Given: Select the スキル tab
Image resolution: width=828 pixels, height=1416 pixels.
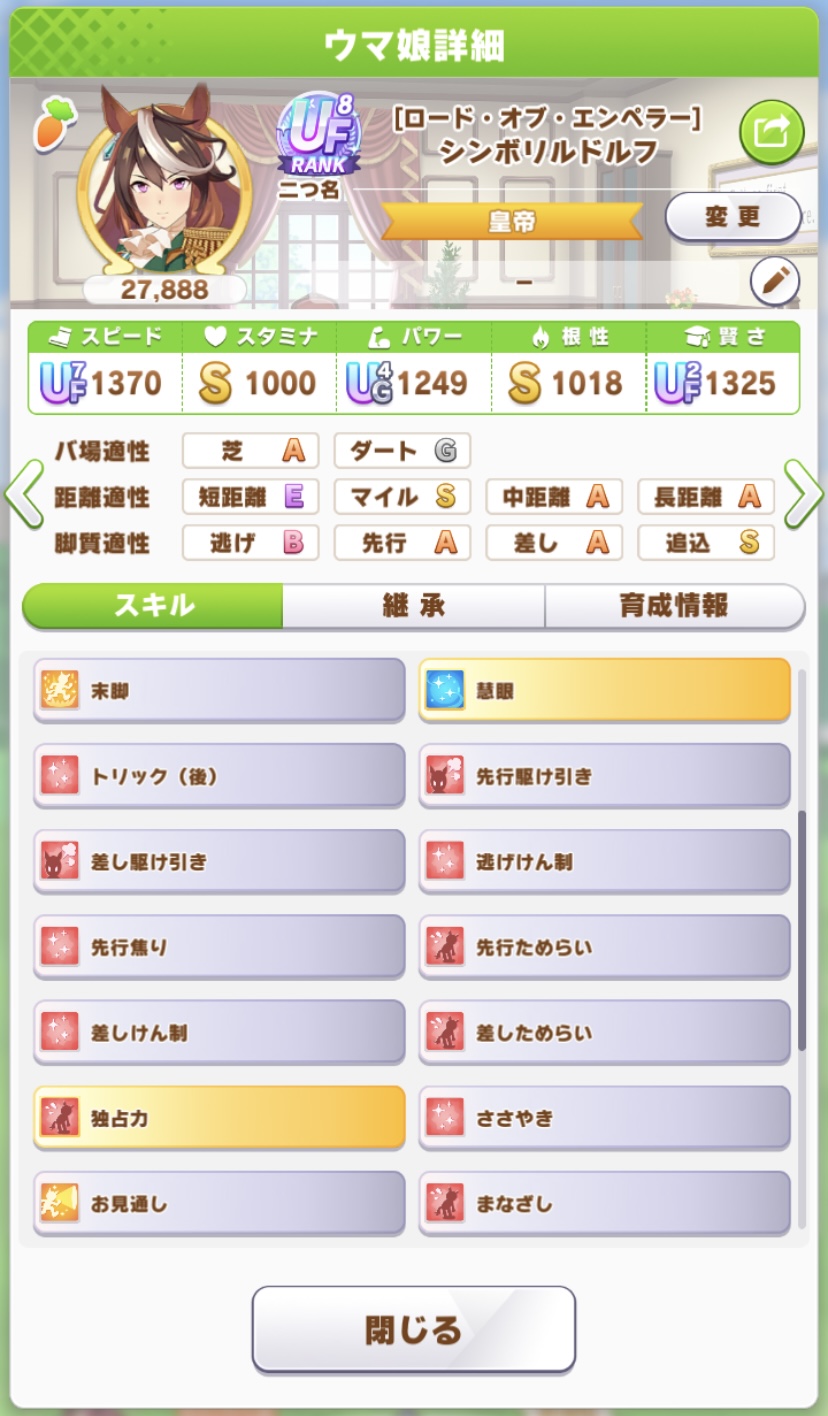Looking at the screenshot, I should 153,606.
